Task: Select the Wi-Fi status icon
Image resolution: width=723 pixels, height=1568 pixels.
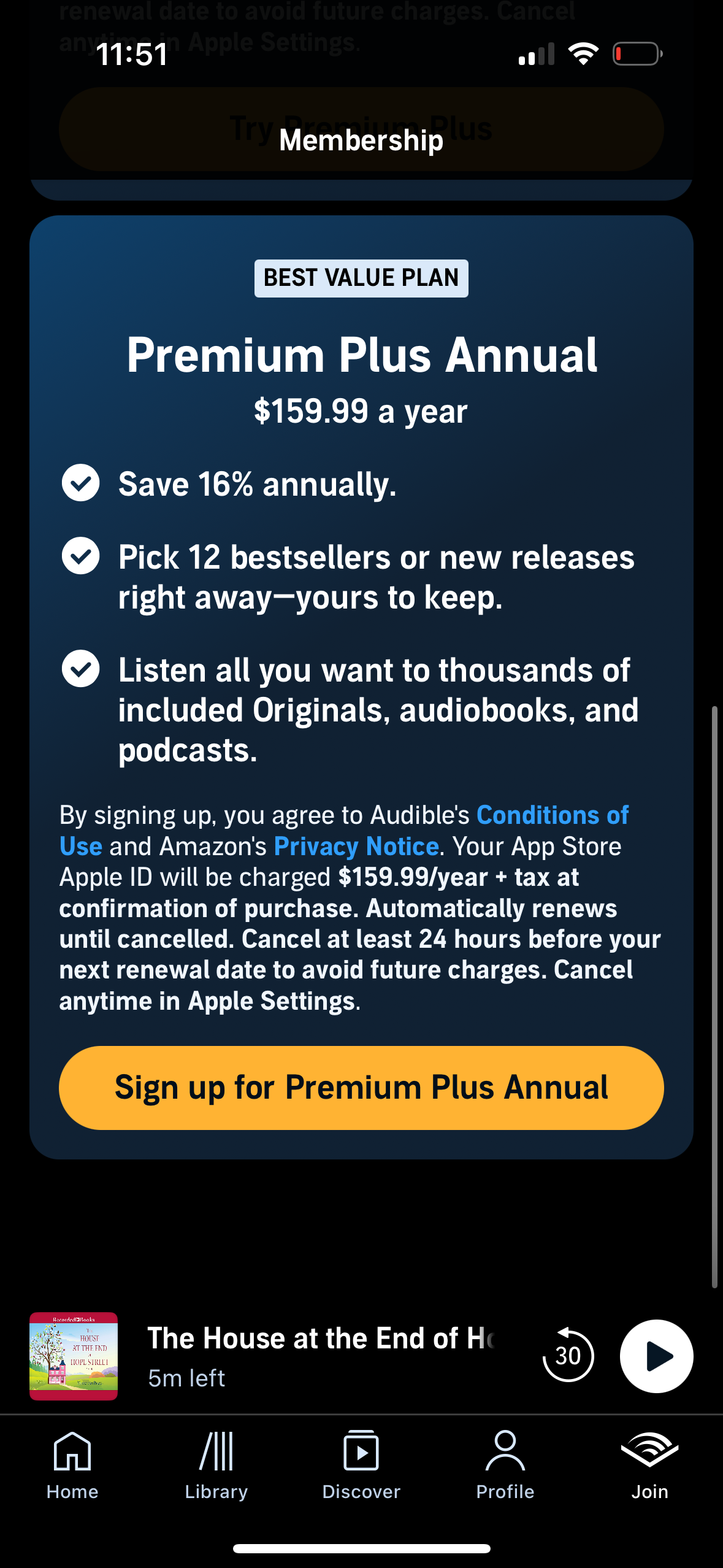Action: click(583, 54)
